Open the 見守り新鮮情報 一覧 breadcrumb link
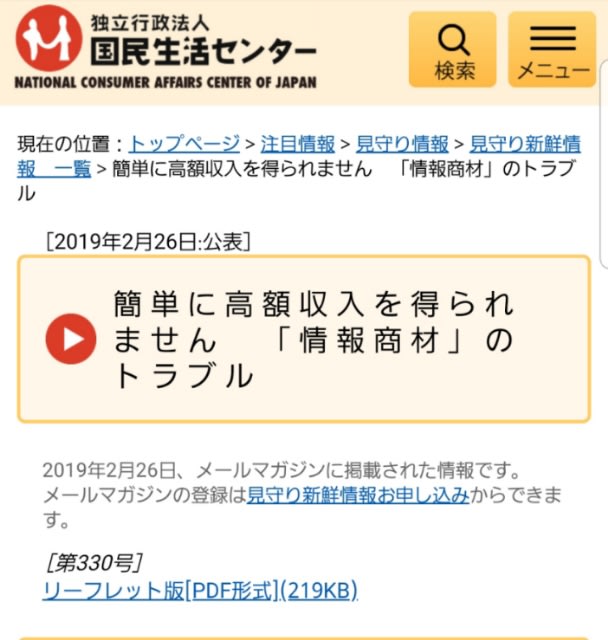Image resolution: width=608 pixels, height=640 pixels. click(523, 144)
